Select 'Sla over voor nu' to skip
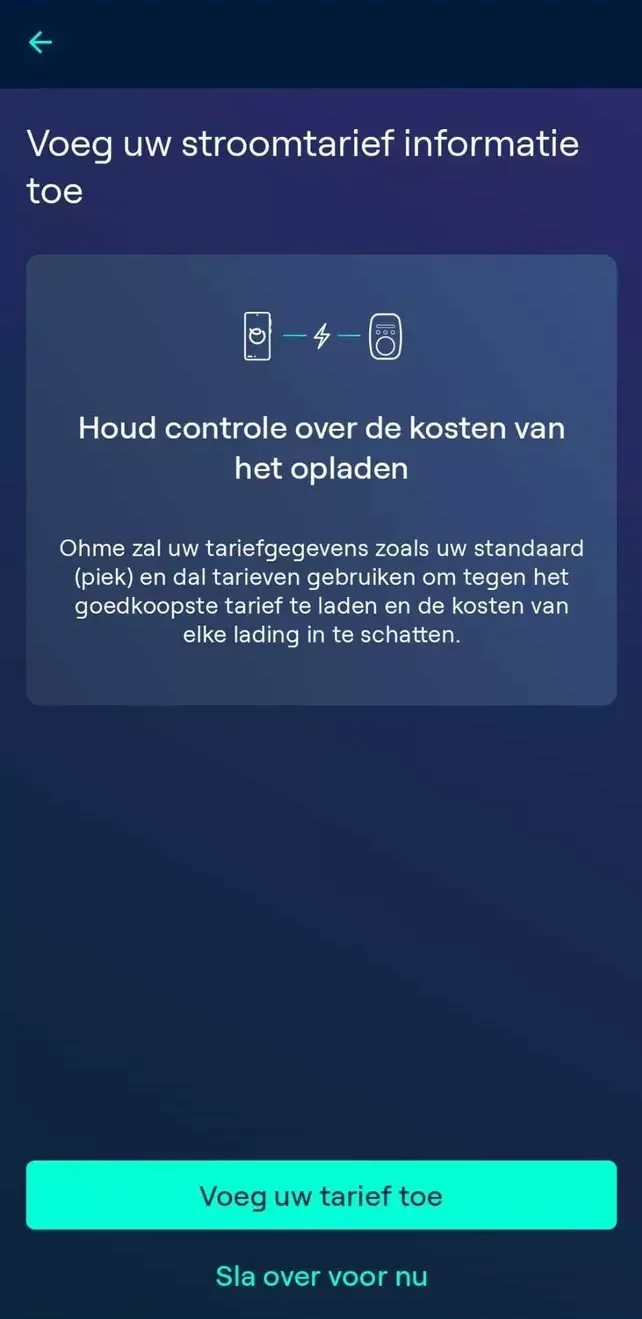Viewport: 642px width, 1319px height. [321, 1276]
